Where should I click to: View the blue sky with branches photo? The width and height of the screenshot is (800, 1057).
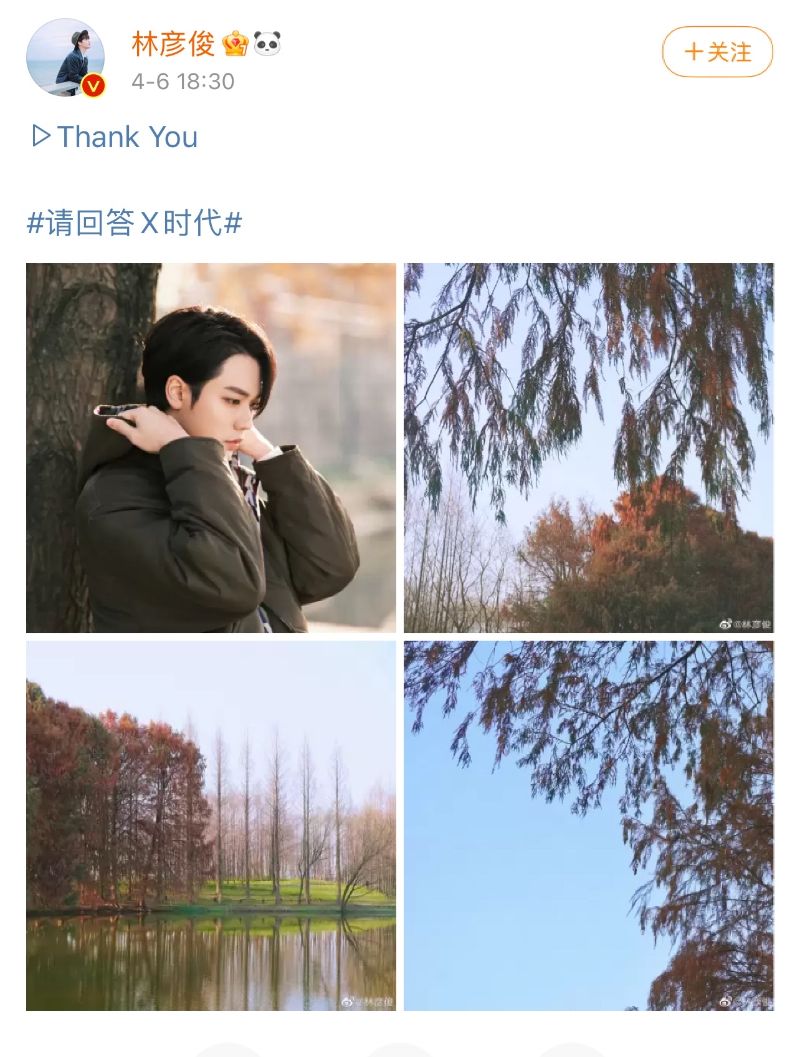(x=588, y=825)
